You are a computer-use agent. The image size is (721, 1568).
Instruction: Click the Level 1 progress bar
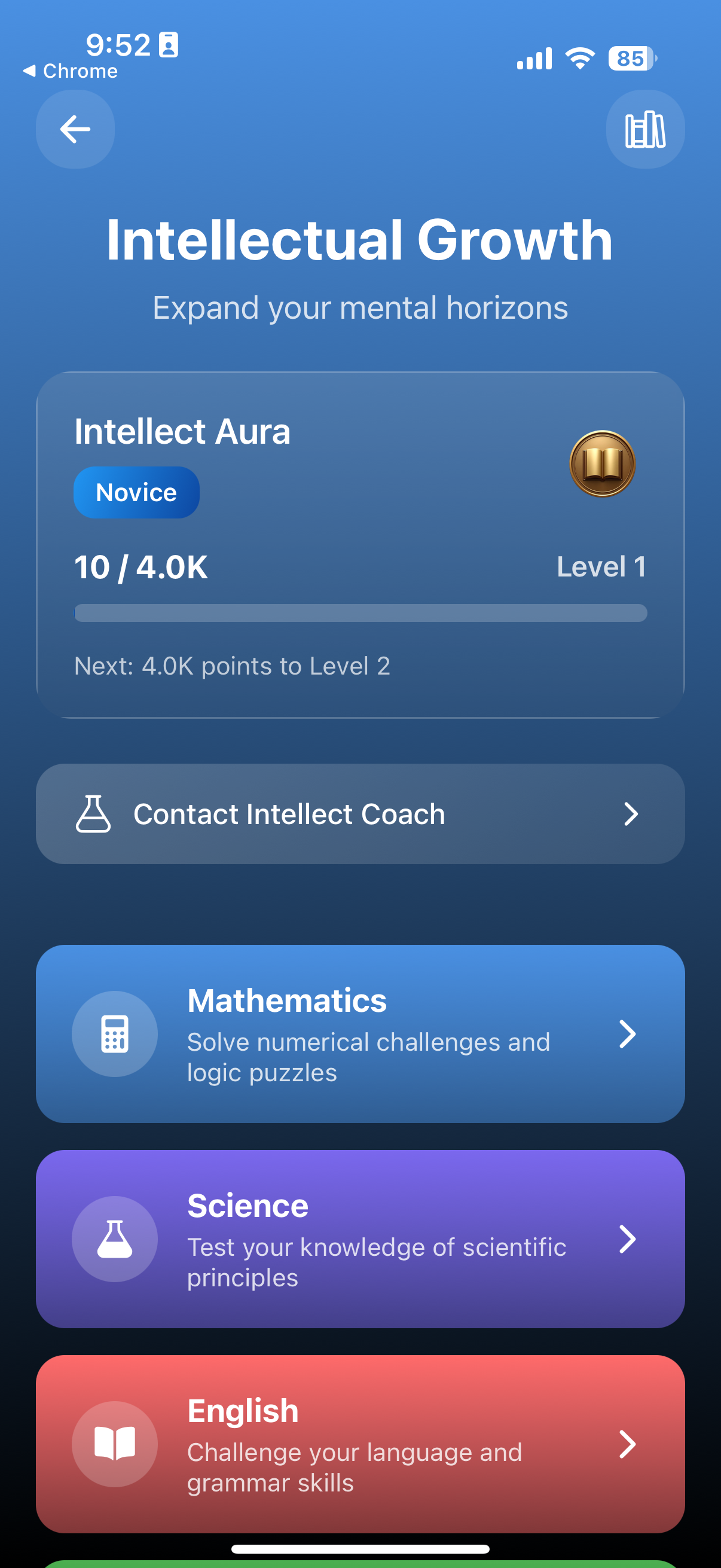(360, 613)
